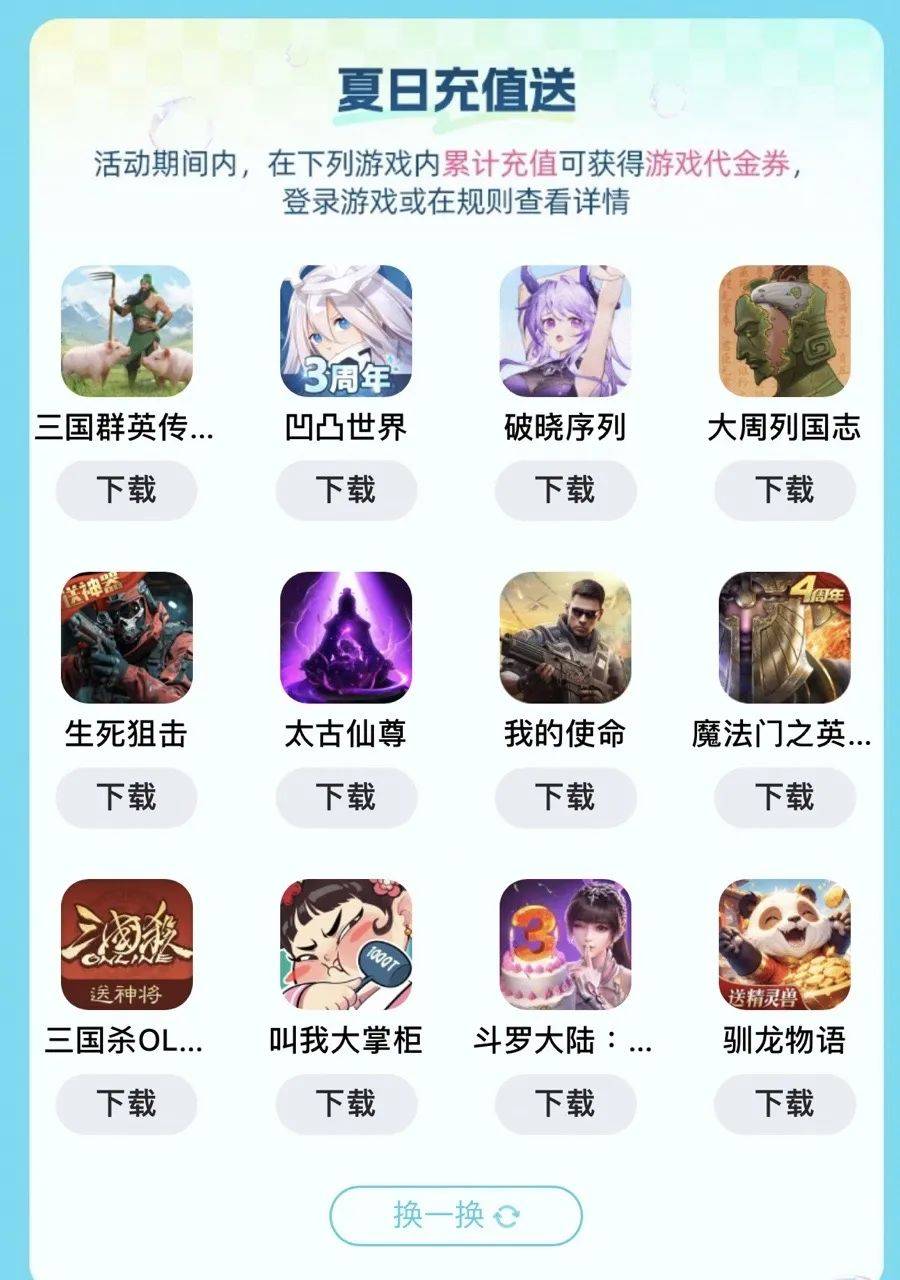Download 凹凸世界

tap(345, 490)
